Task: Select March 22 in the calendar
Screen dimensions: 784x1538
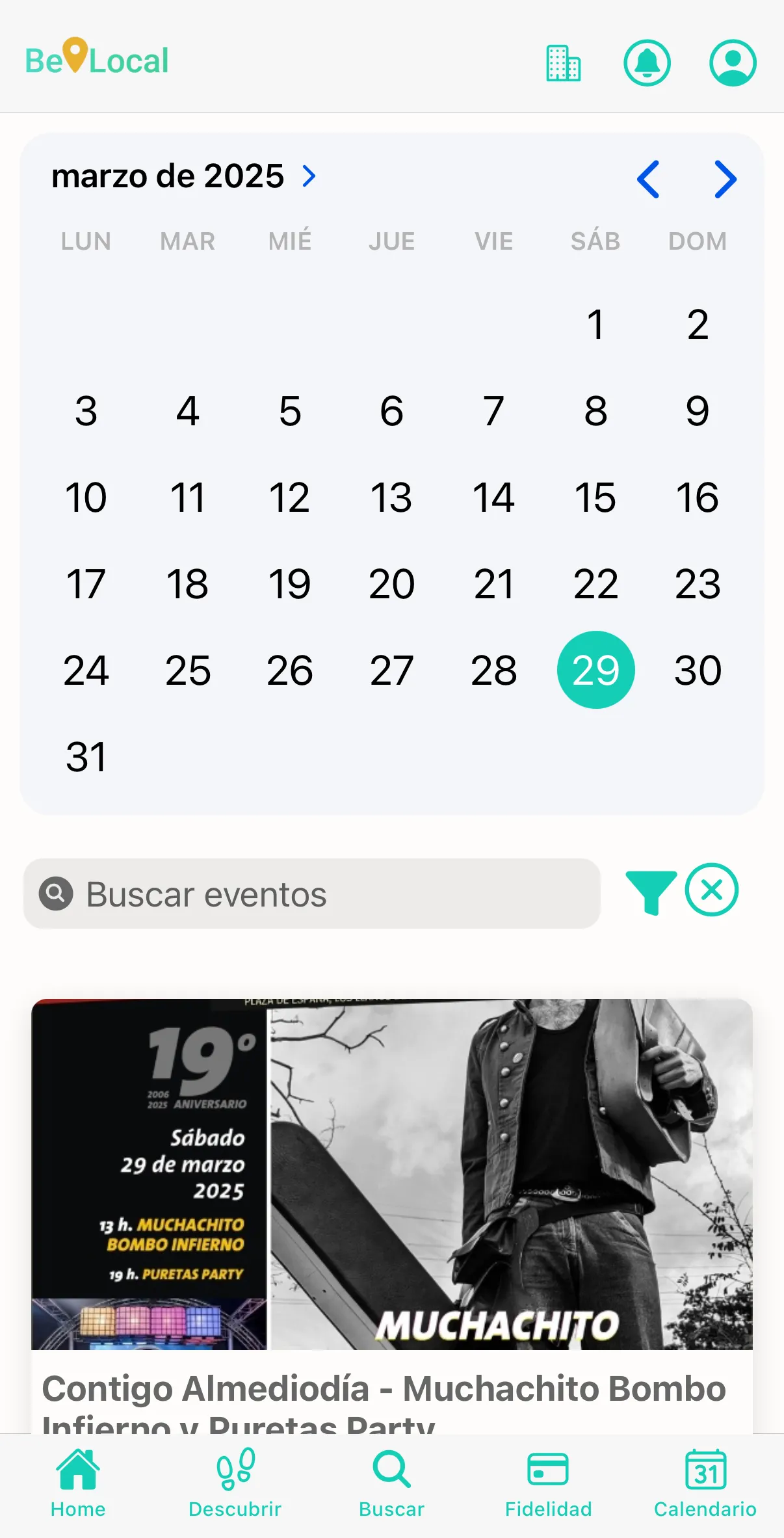Action: click(x=595, y=584)
